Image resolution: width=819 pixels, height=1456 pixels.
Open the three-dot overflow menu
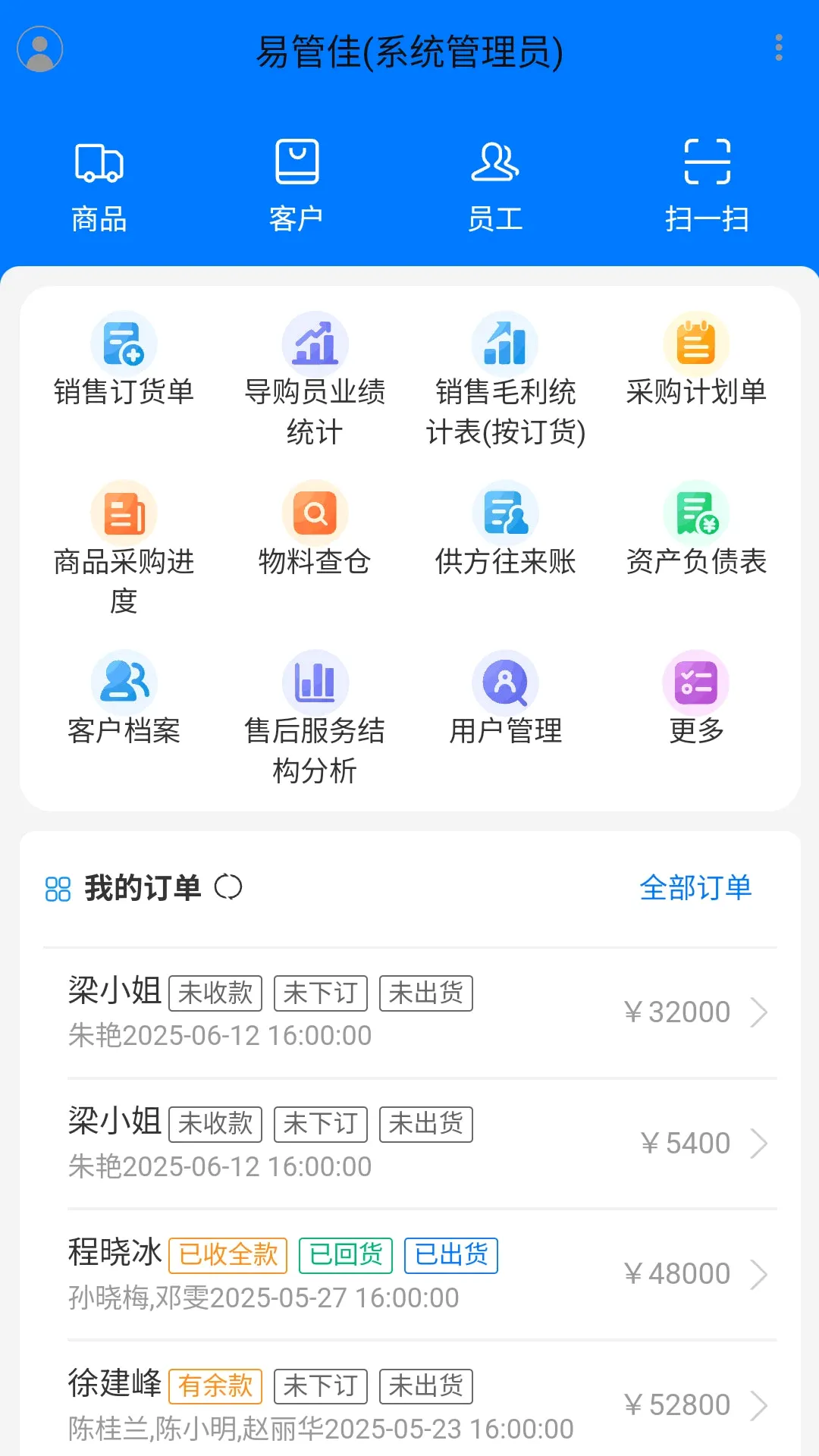click(x=779, y=48)
